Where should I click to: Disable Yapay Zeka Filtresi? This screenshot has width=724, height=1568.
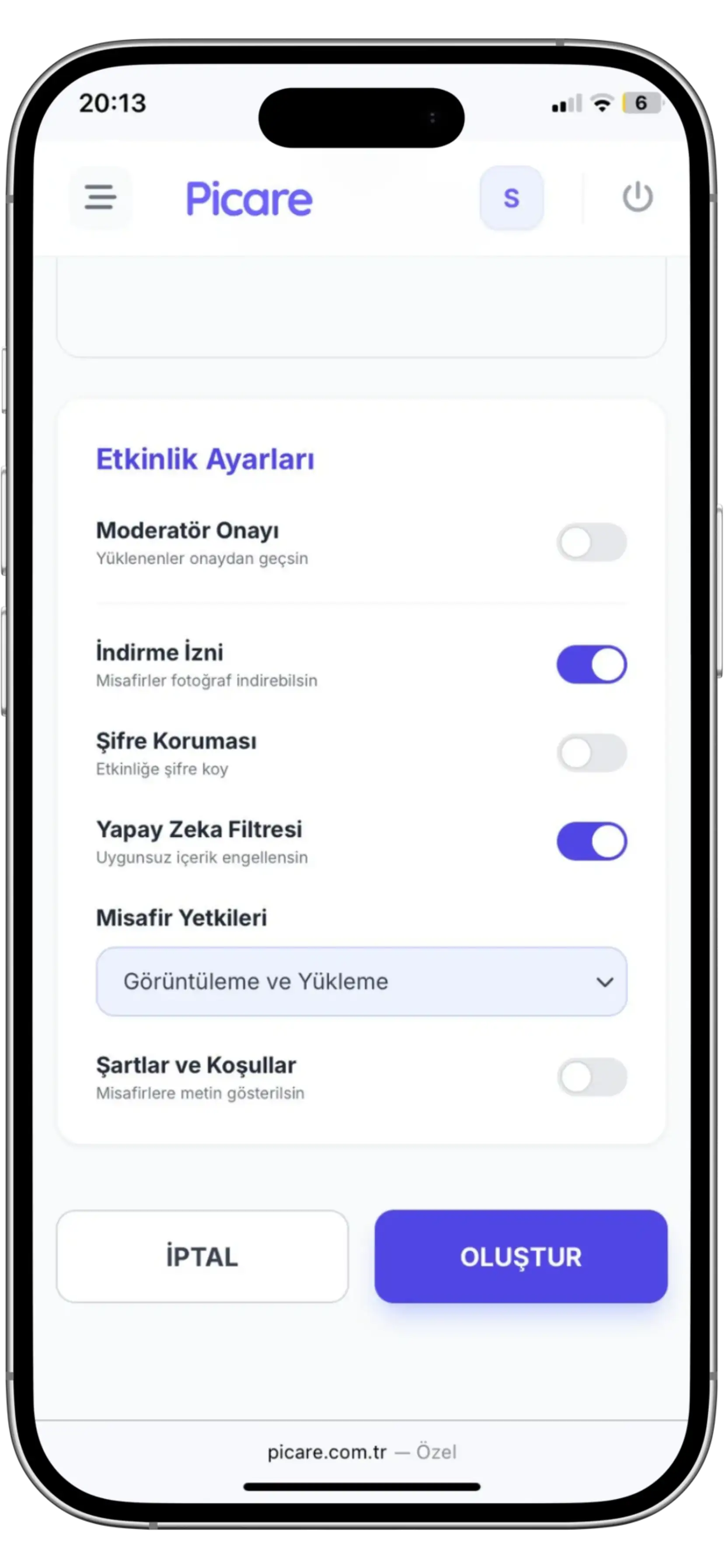coord(592,841)
